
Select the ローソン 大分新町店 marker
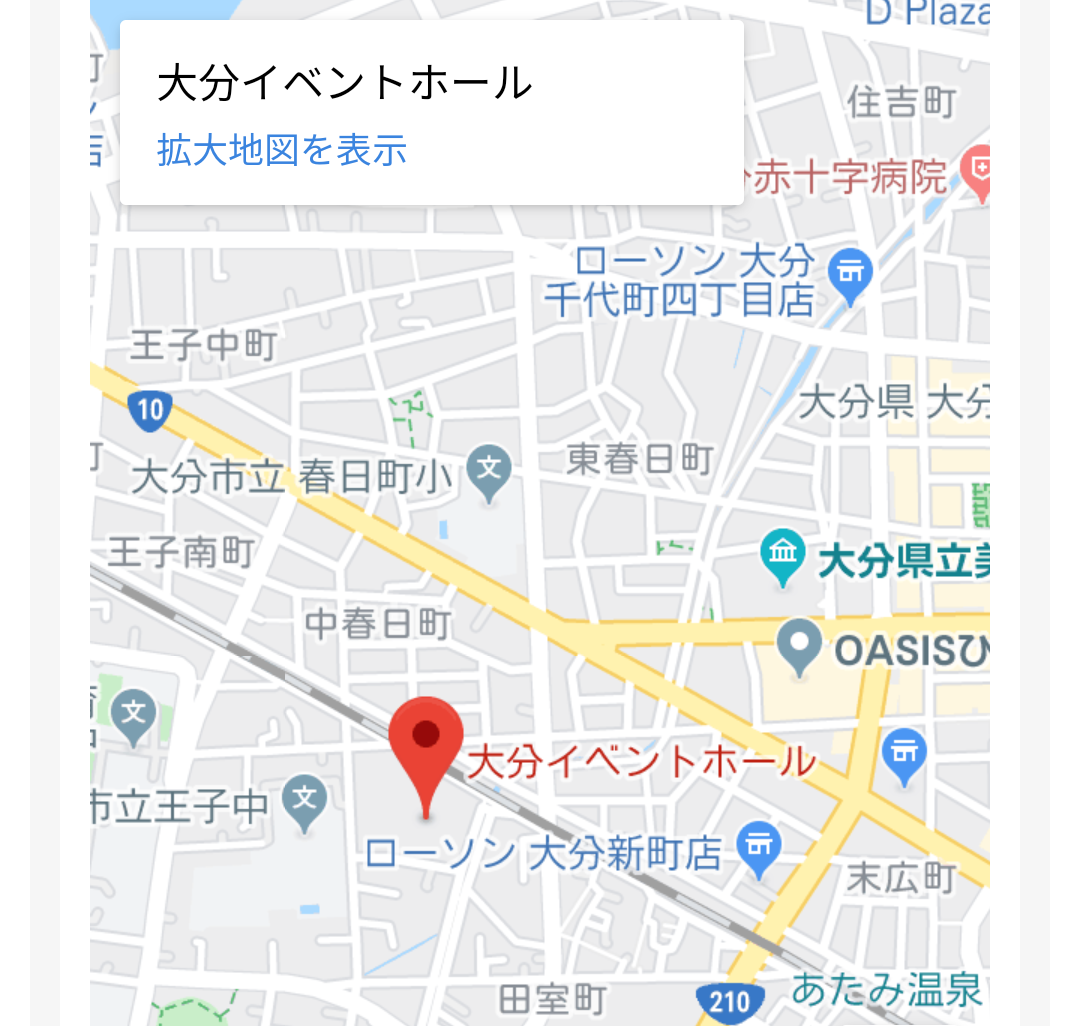click(x=759, y=848)
